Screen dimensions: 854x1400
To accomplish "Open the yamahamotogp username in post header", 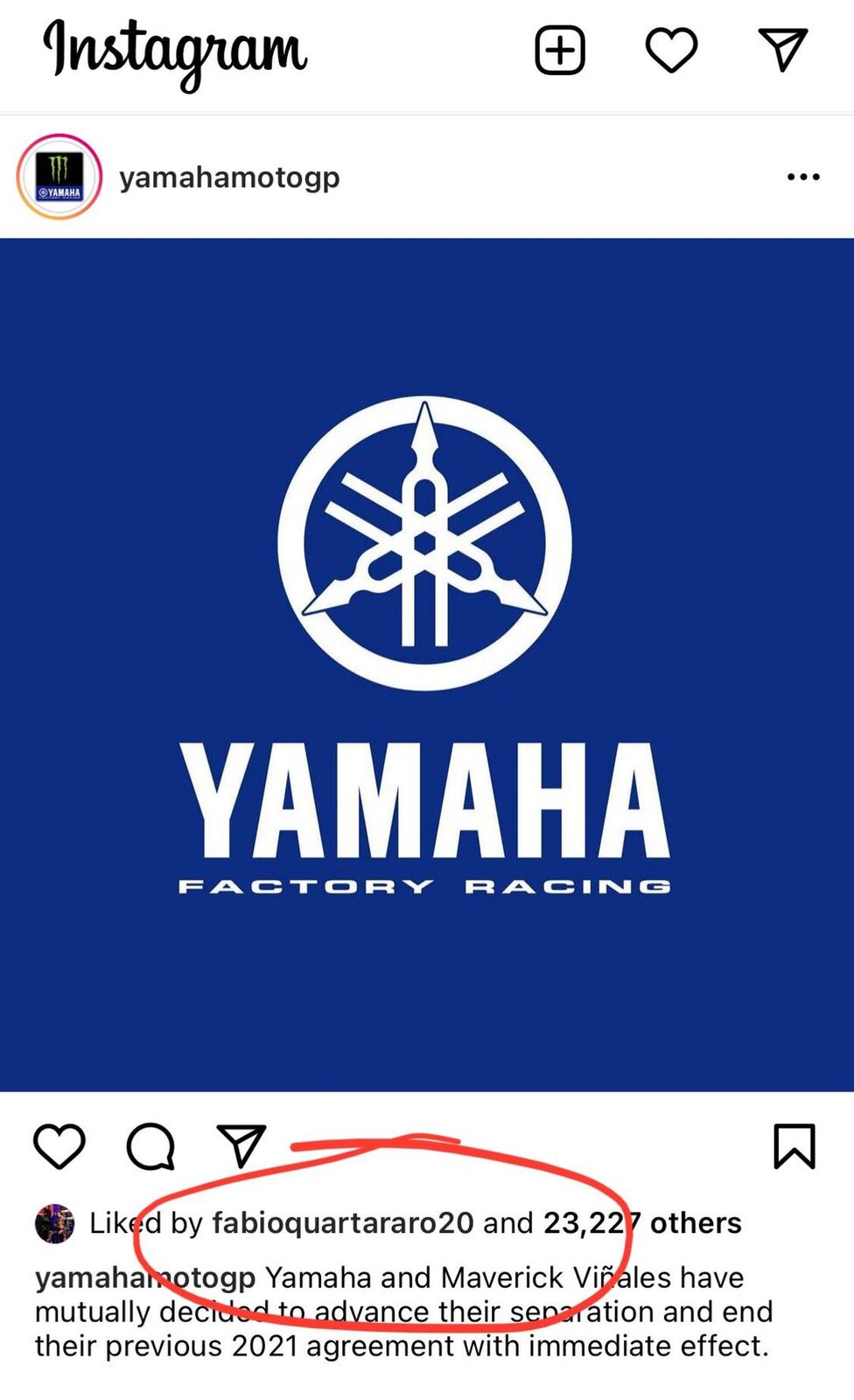I will [229, 178].
